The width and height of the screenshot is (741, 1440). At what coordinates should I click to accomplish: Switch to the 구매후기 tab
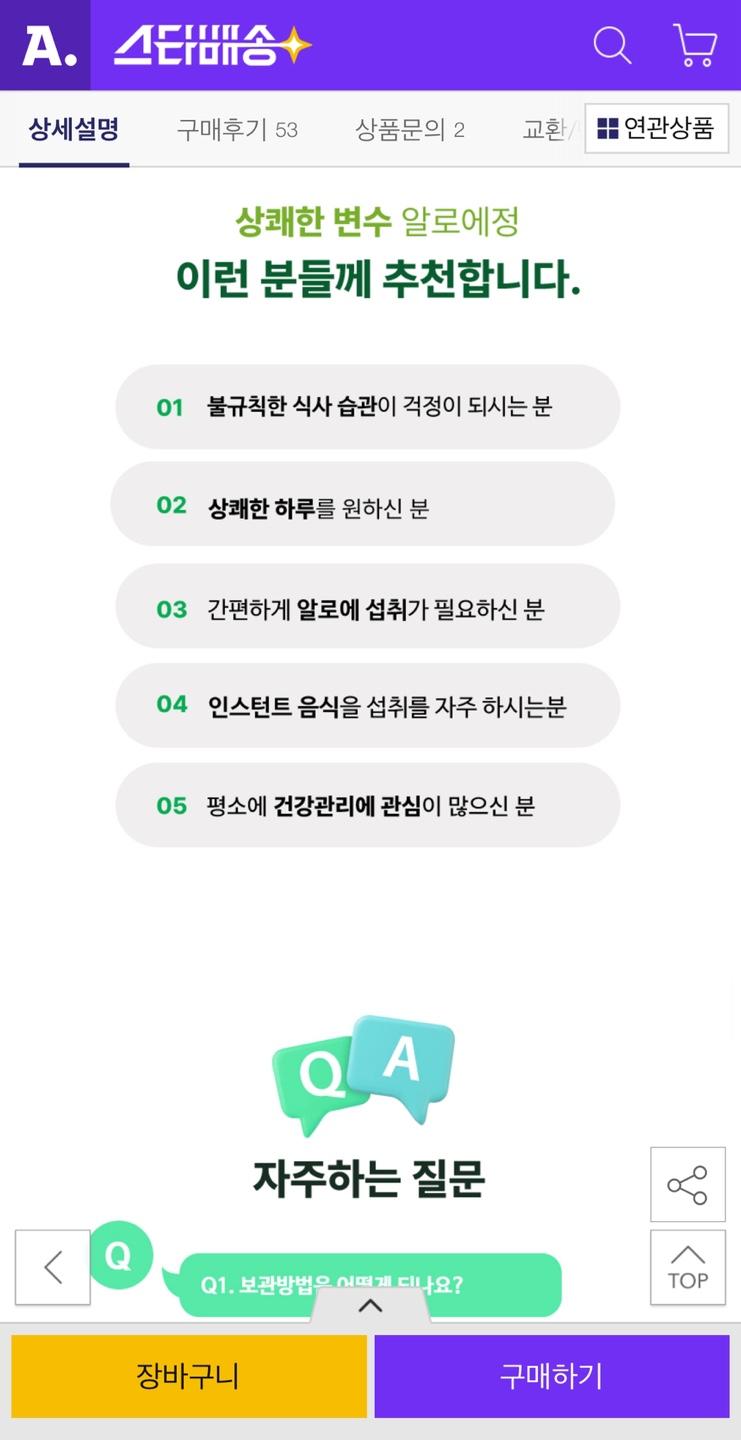tap(237, 129)
